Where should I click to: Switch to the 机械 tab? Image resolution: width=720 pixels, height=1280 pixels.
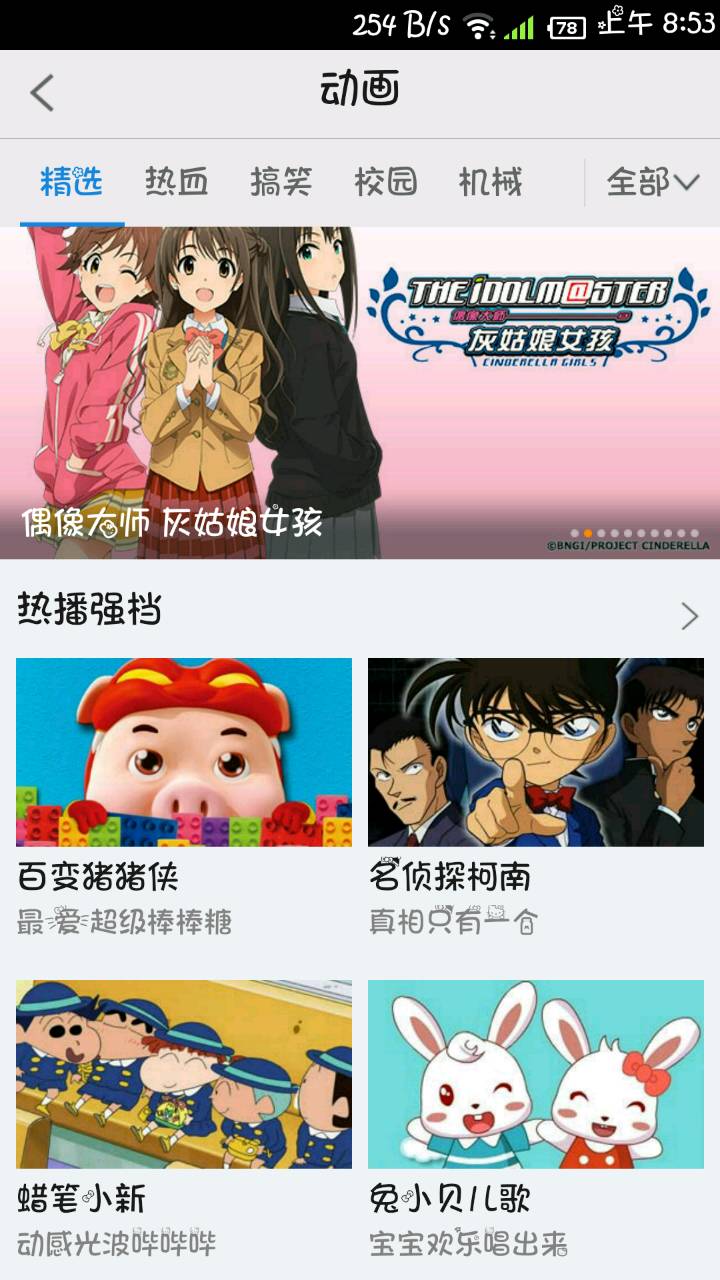pos(490,182)
